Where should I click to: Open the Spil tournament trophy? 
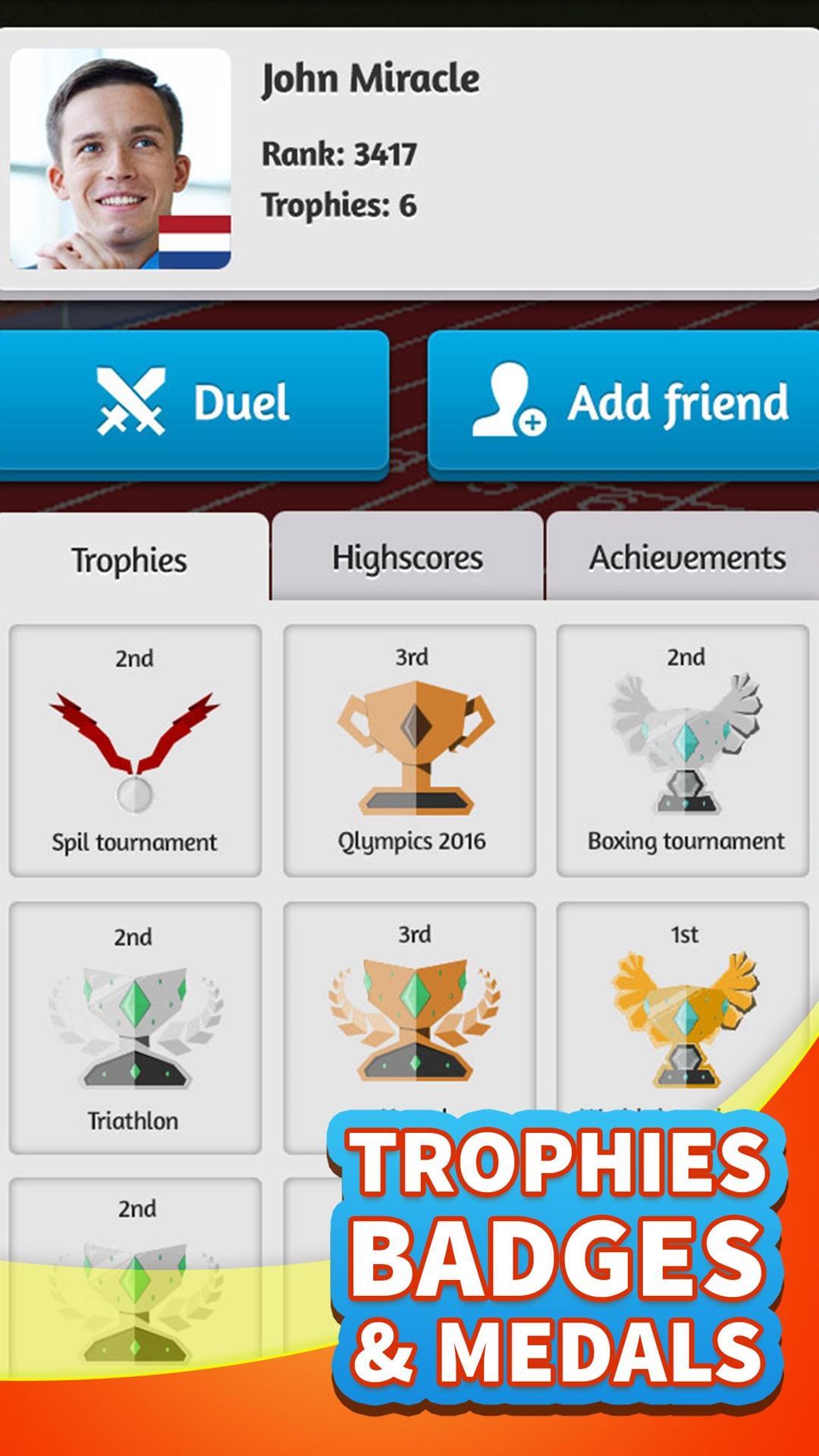click(x=135, y=751)
